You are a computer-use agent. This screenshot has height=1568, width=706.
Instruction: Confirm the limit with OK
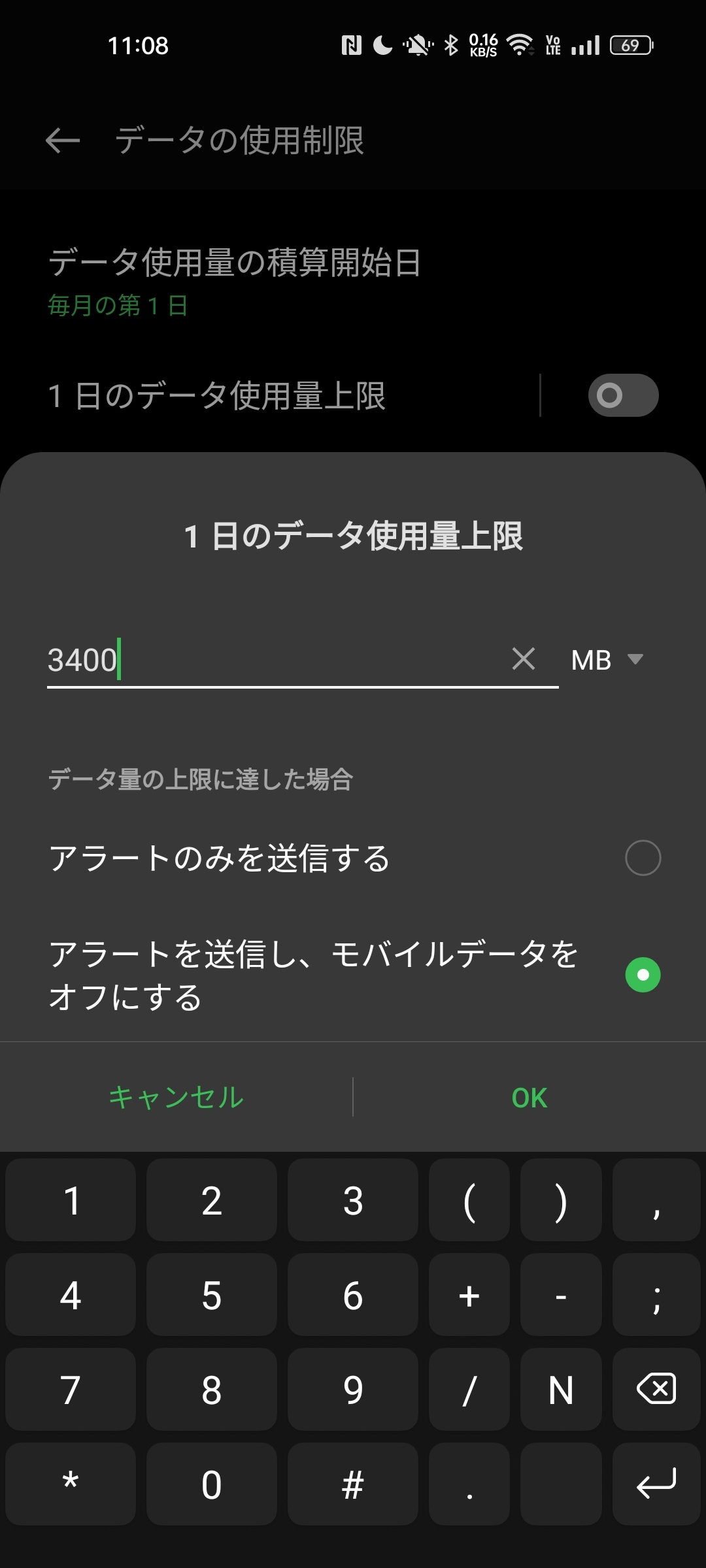tap(529, 1098)
